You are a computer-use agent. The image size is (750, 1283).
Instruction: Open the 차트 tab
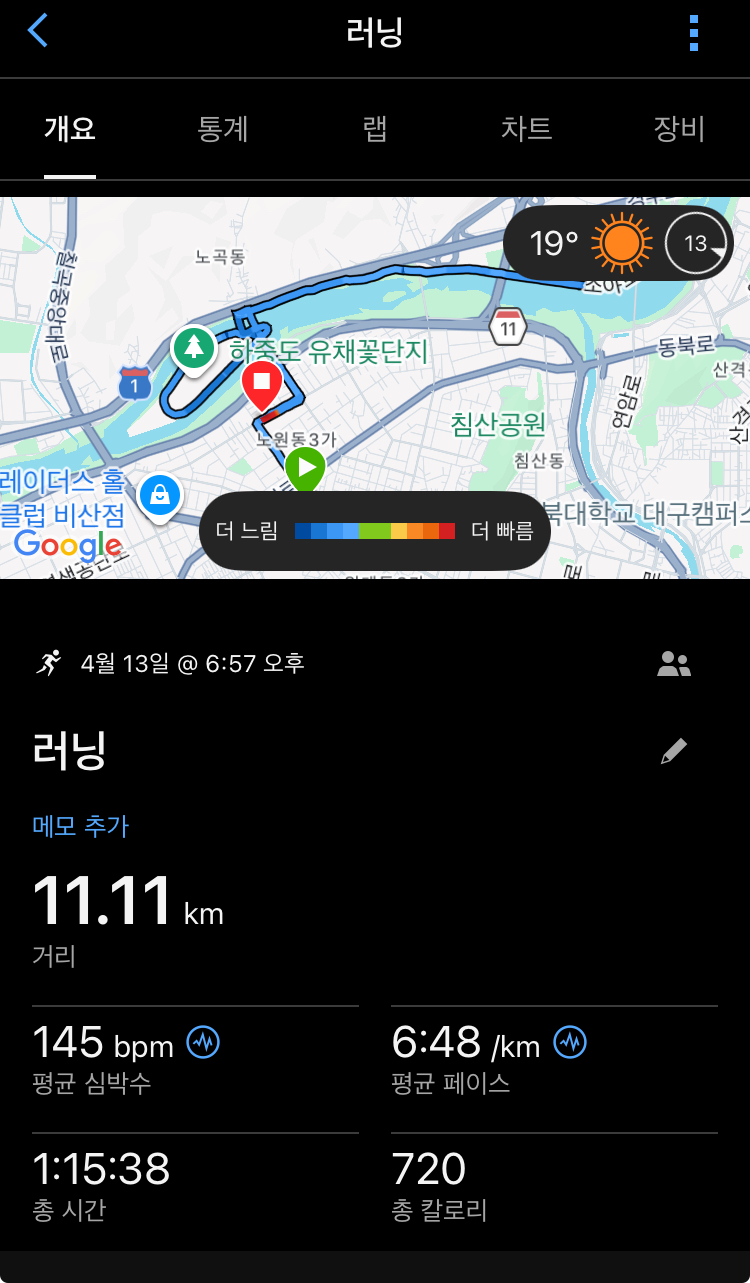coord(526,129)
